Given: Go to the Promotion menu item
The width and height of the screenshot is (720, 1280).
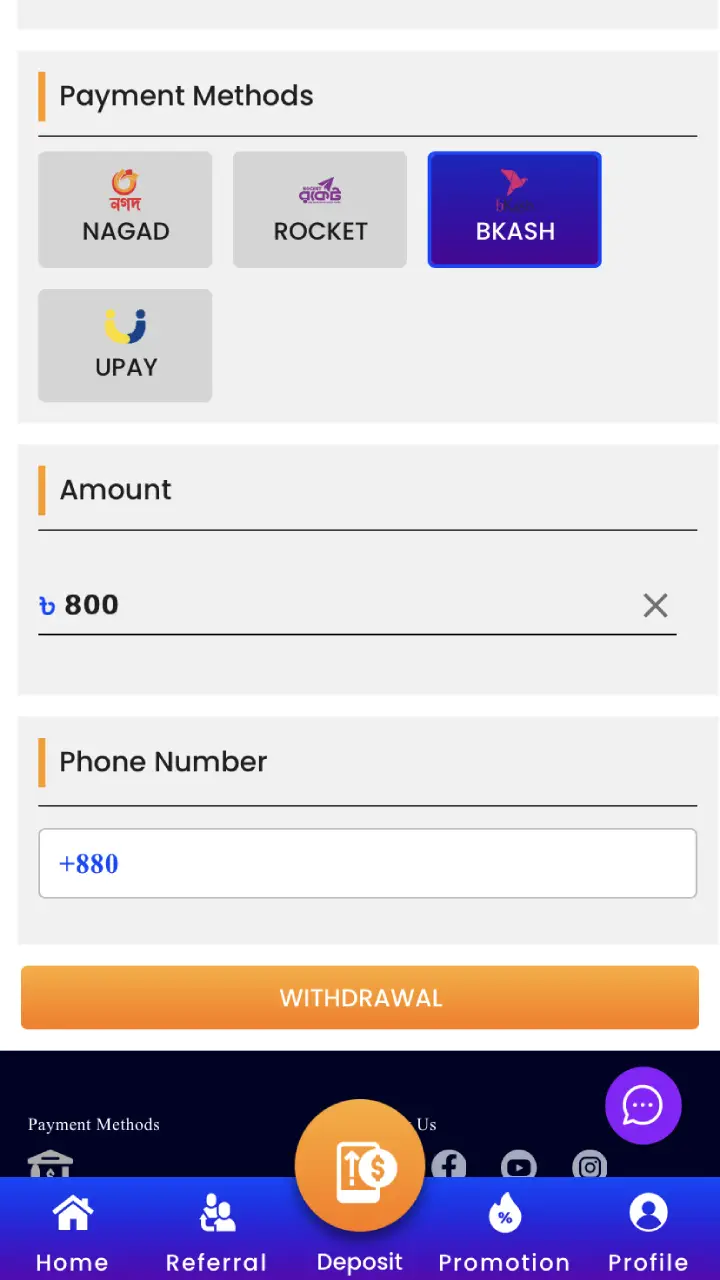Looking at the screenshot, I should (504, 1228).
